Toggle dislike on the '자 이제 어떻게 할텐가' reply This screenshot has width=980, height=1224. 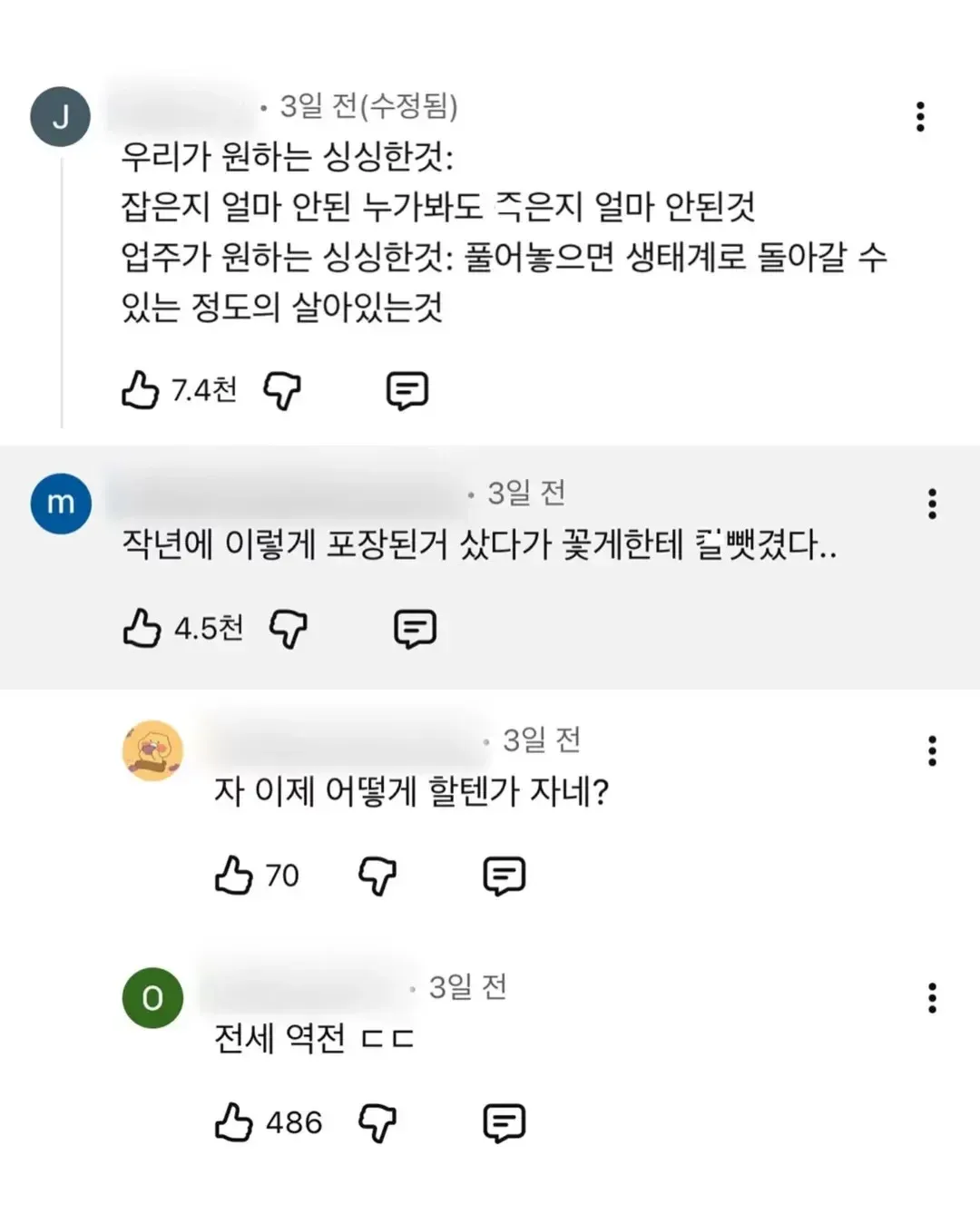tap(378, 875)
